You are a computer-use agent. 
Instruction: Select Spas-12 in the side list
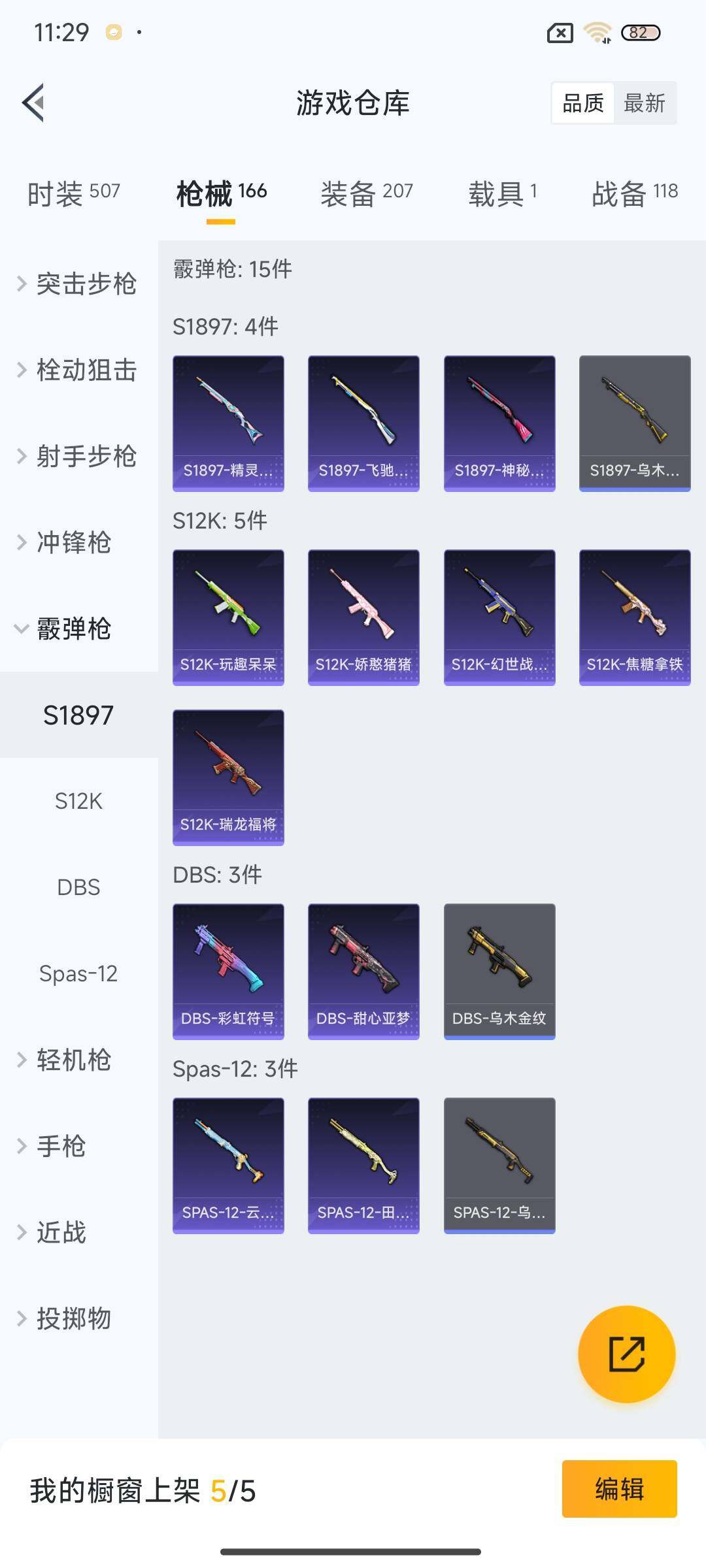[x=78, y=973]
